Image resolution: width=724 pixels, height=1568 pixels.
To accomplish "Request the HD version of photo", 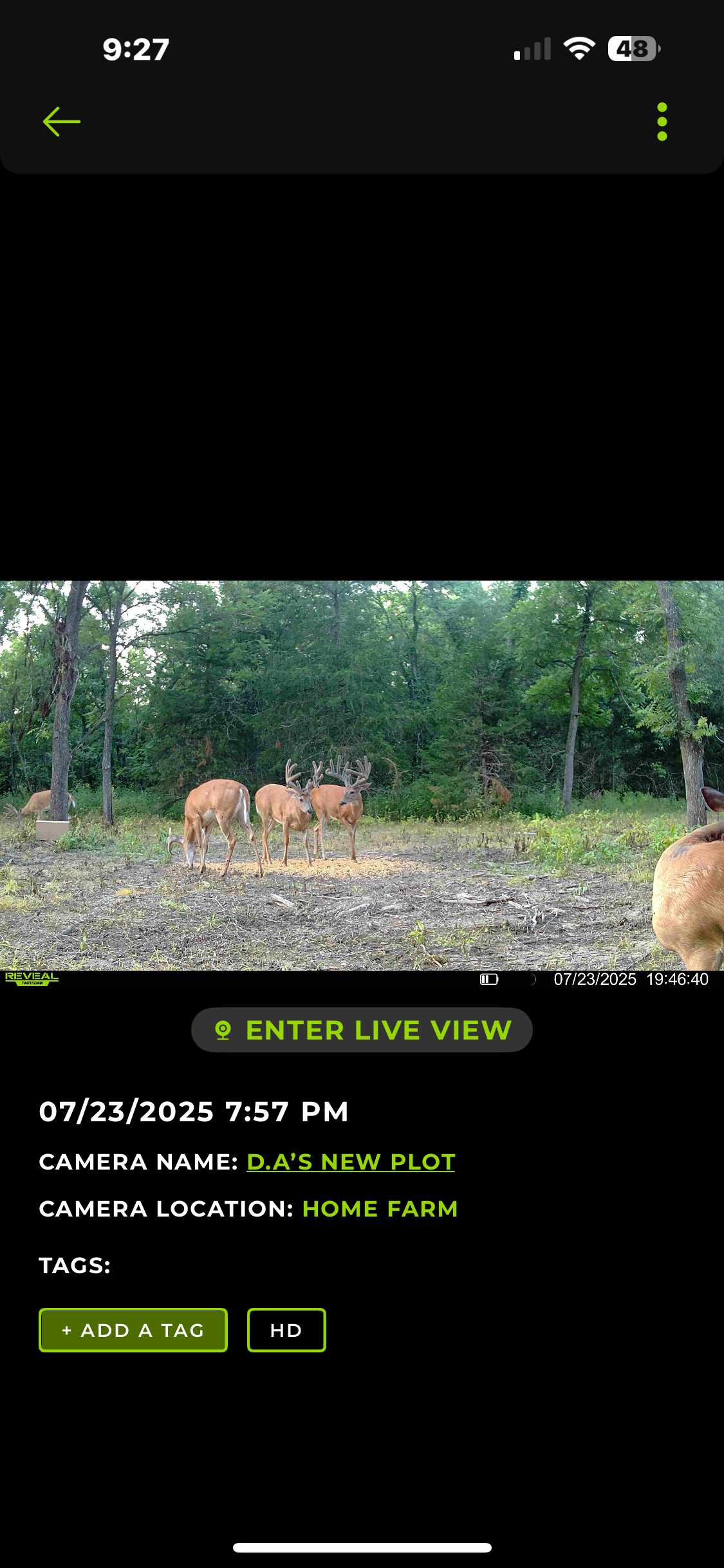I will tap(286, 1330).
